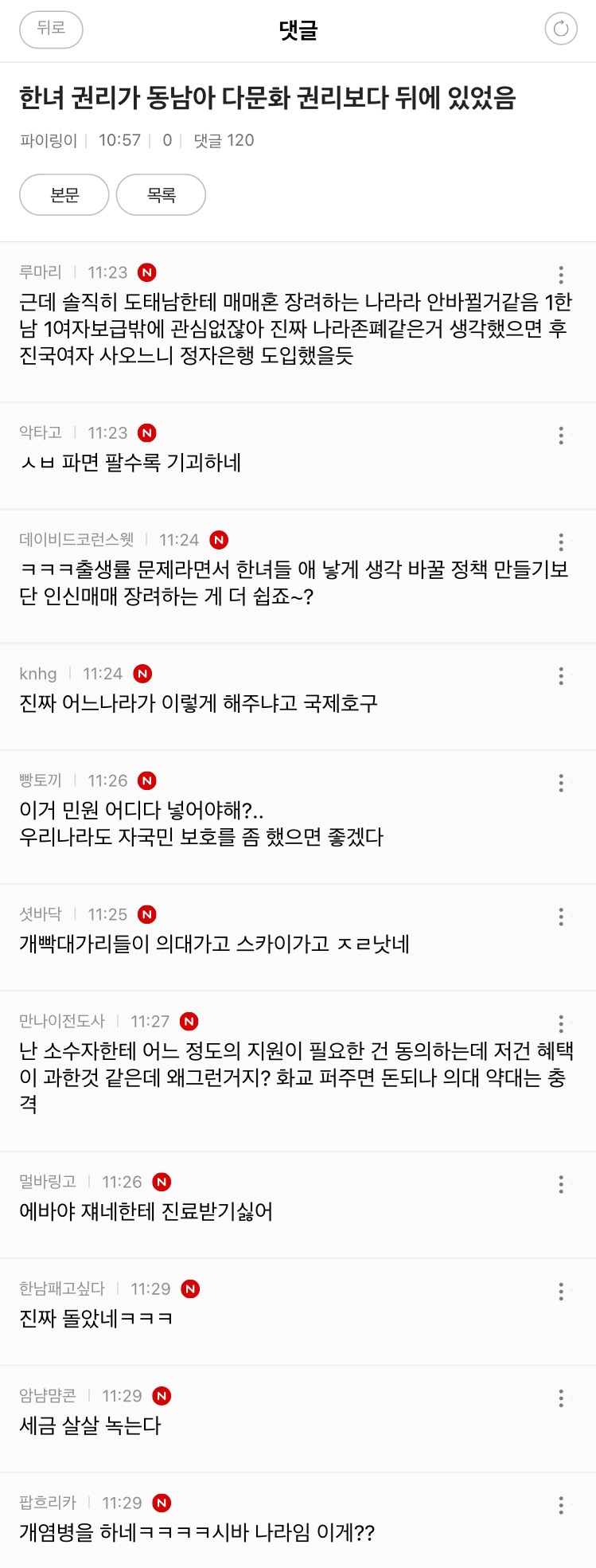
Task: Open overflow menu on 만나이전도사's comment
Action: click(x=561, y=1023)
